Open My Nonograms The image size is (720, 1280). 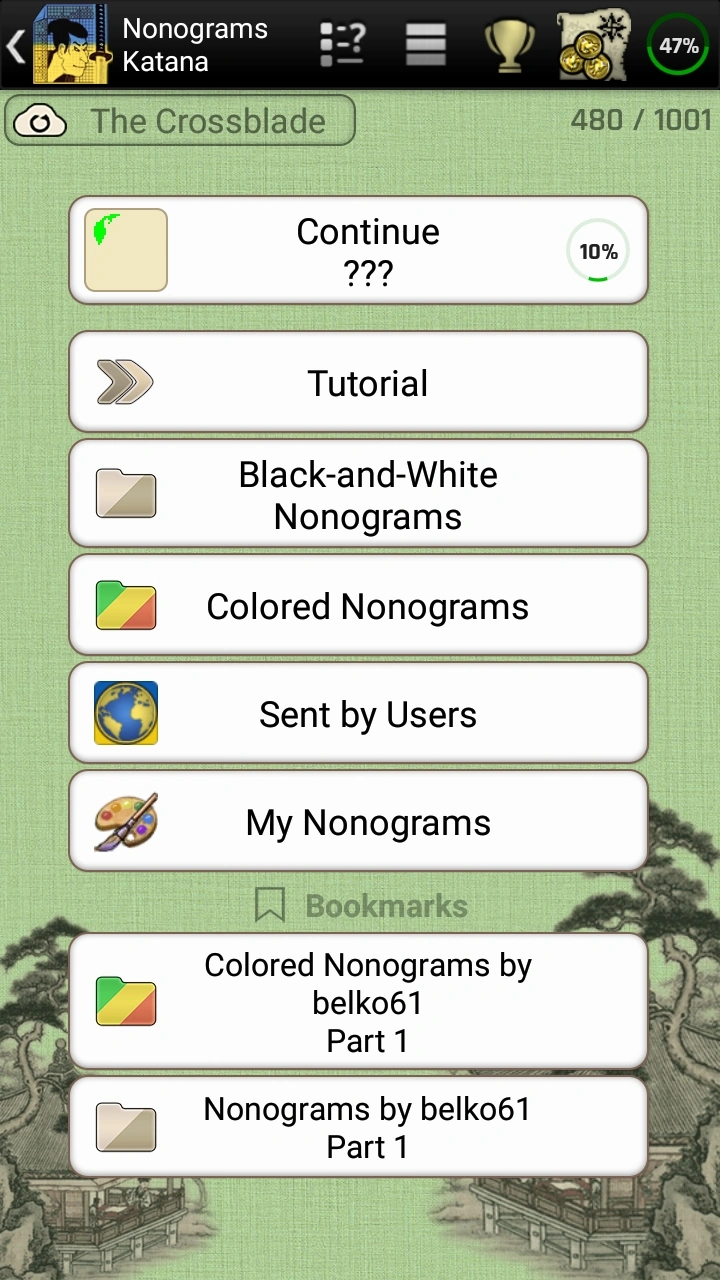point(358,822)
